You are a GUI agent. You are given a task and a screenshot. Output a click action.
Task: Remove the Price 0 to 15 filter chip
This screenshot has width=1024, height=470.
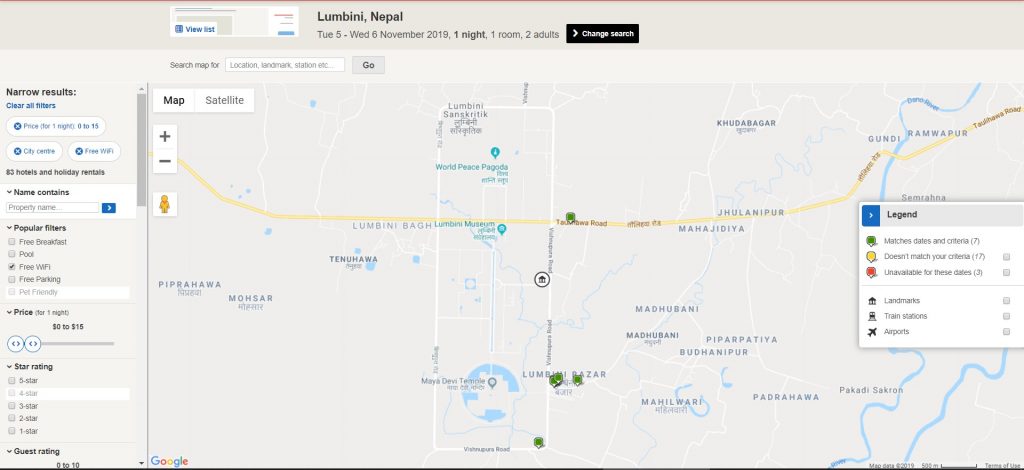click(18, 126)
